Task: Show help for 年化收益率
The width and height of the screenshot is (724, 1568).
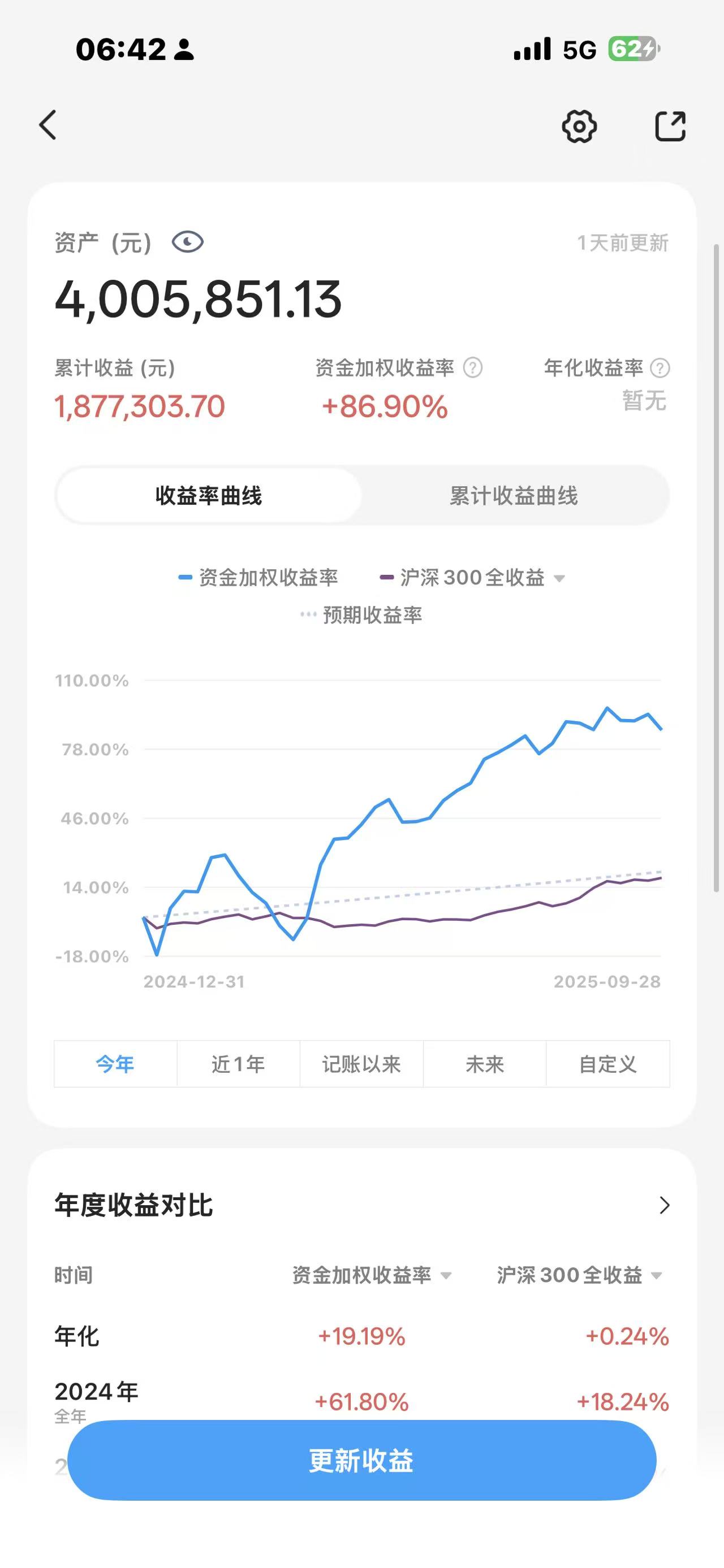Action: 660,367
